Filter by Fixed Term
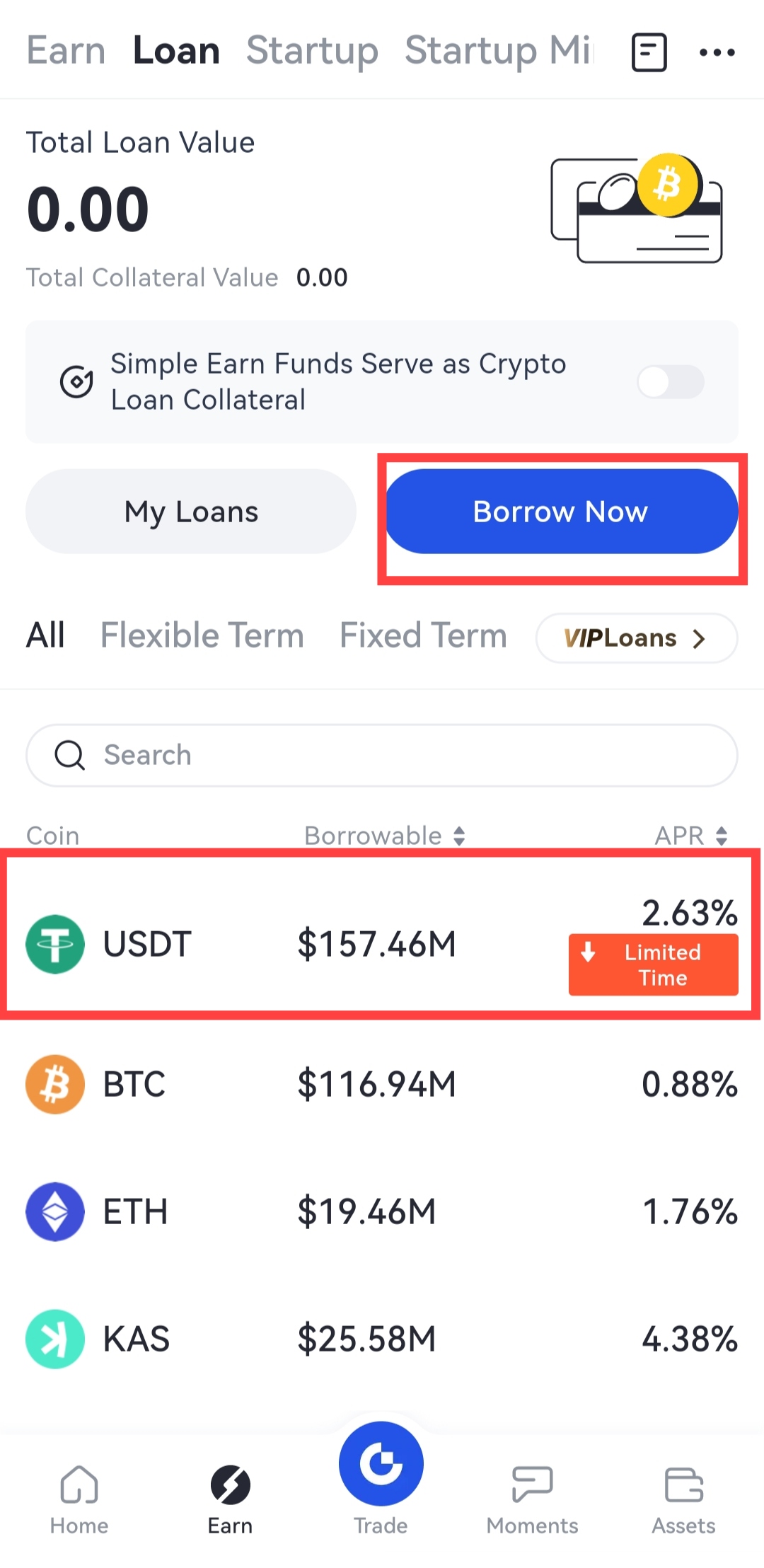This screenshot has height=1568, width=764. 423,635
